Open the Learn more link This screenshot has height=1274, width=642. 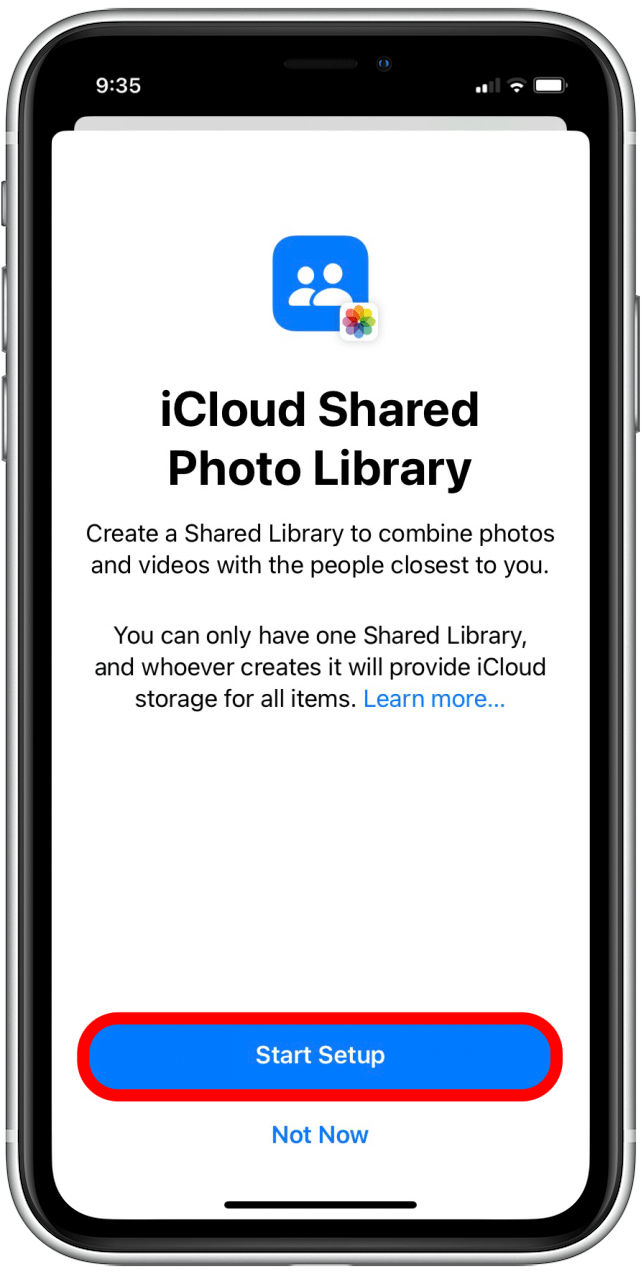pos(434,699)
